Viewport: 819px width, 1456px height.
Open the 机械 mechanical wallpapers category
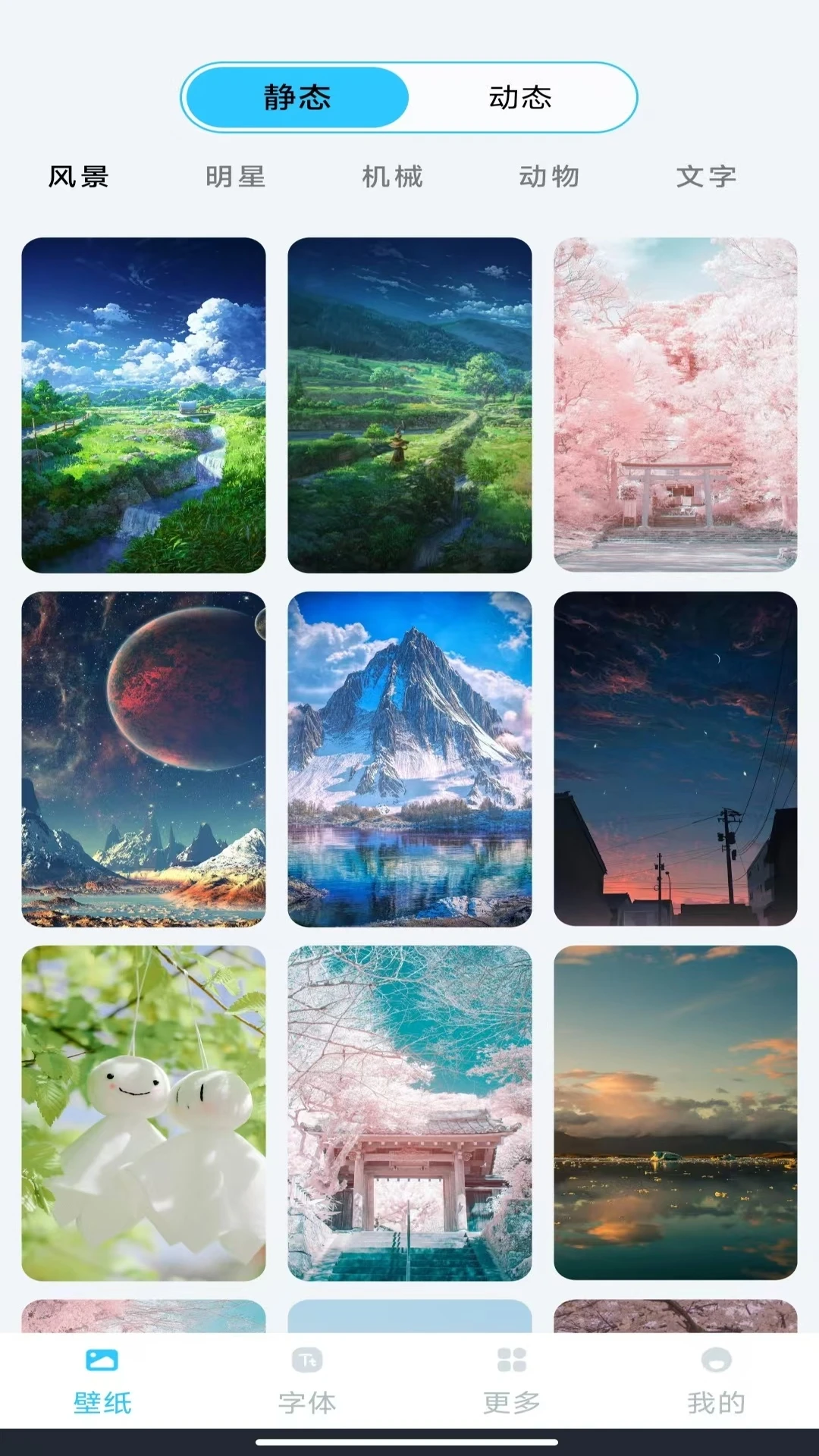pyautogui.click(x=393, y=177)
